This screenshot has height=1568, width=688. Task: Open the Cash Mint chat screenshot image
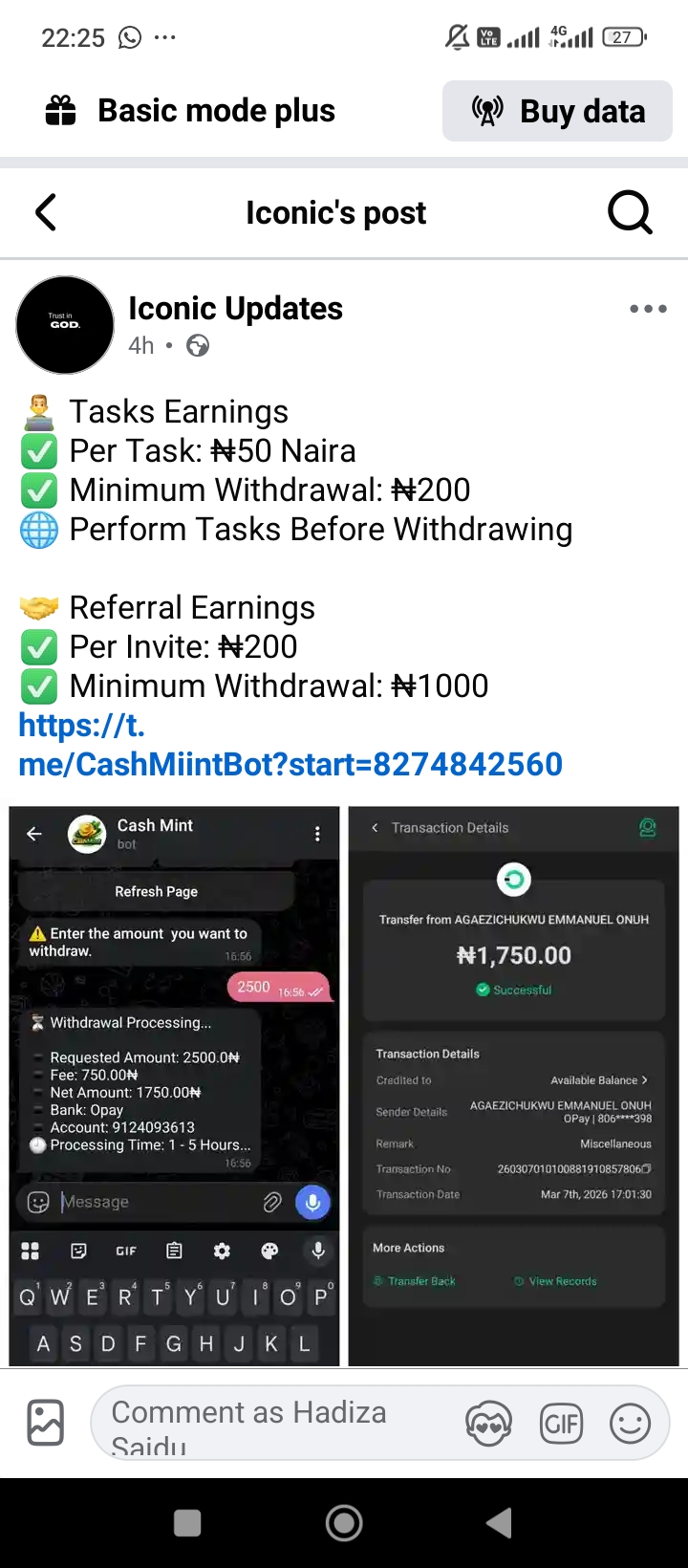[x=174, y=1085]
